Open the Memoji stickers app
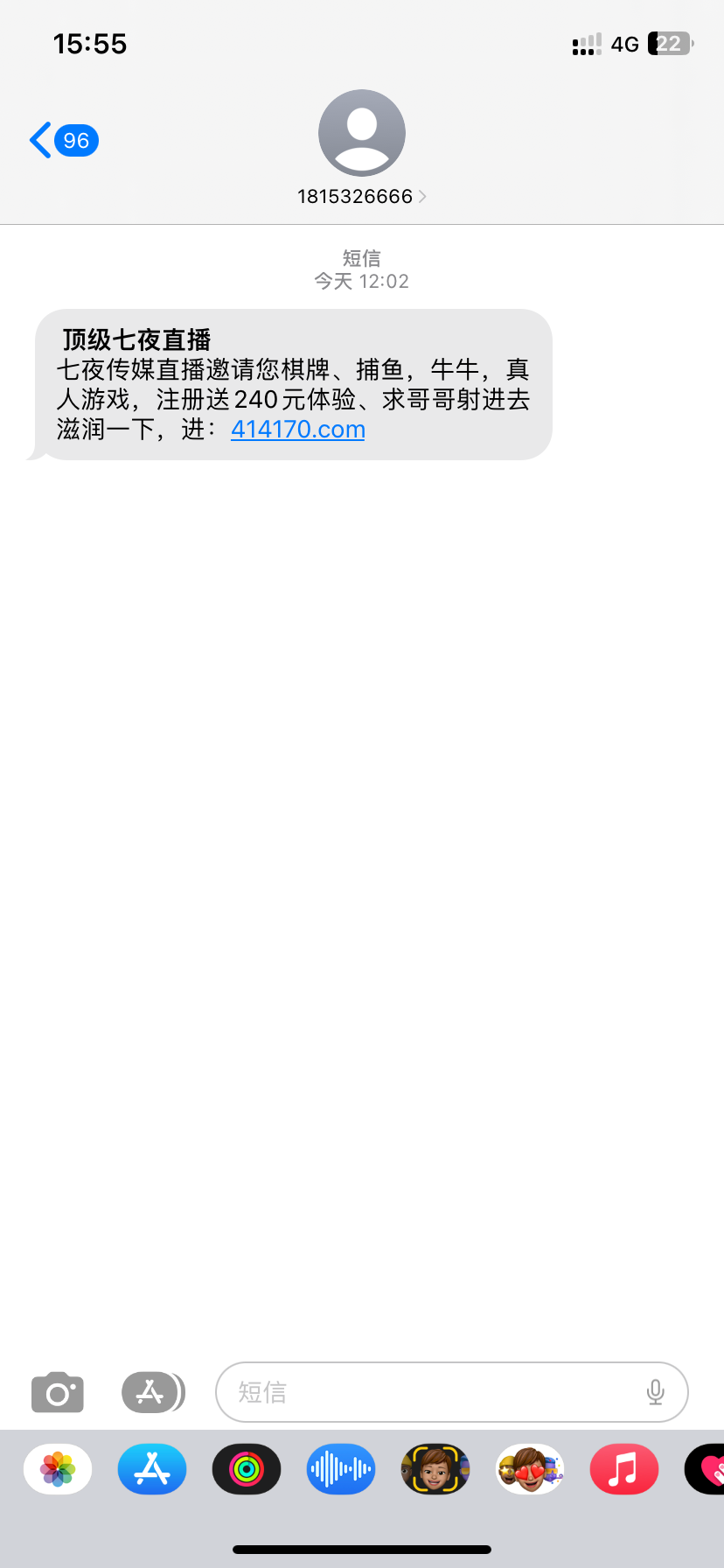This screenshot has height=1568, width=724. (x=530, y=1469)
